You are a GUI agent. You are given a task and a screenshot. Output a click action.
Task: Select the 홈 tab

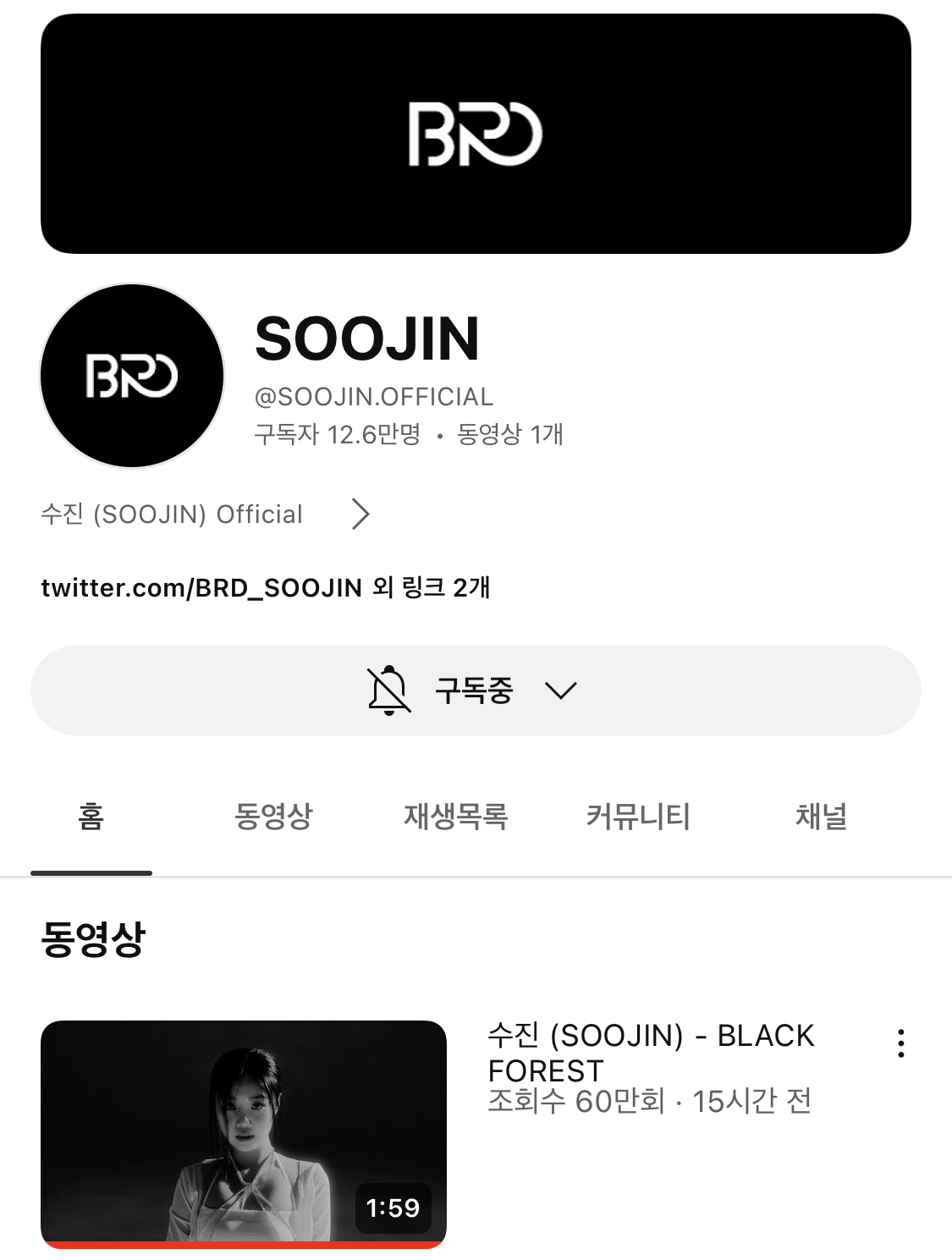(91, 817)
